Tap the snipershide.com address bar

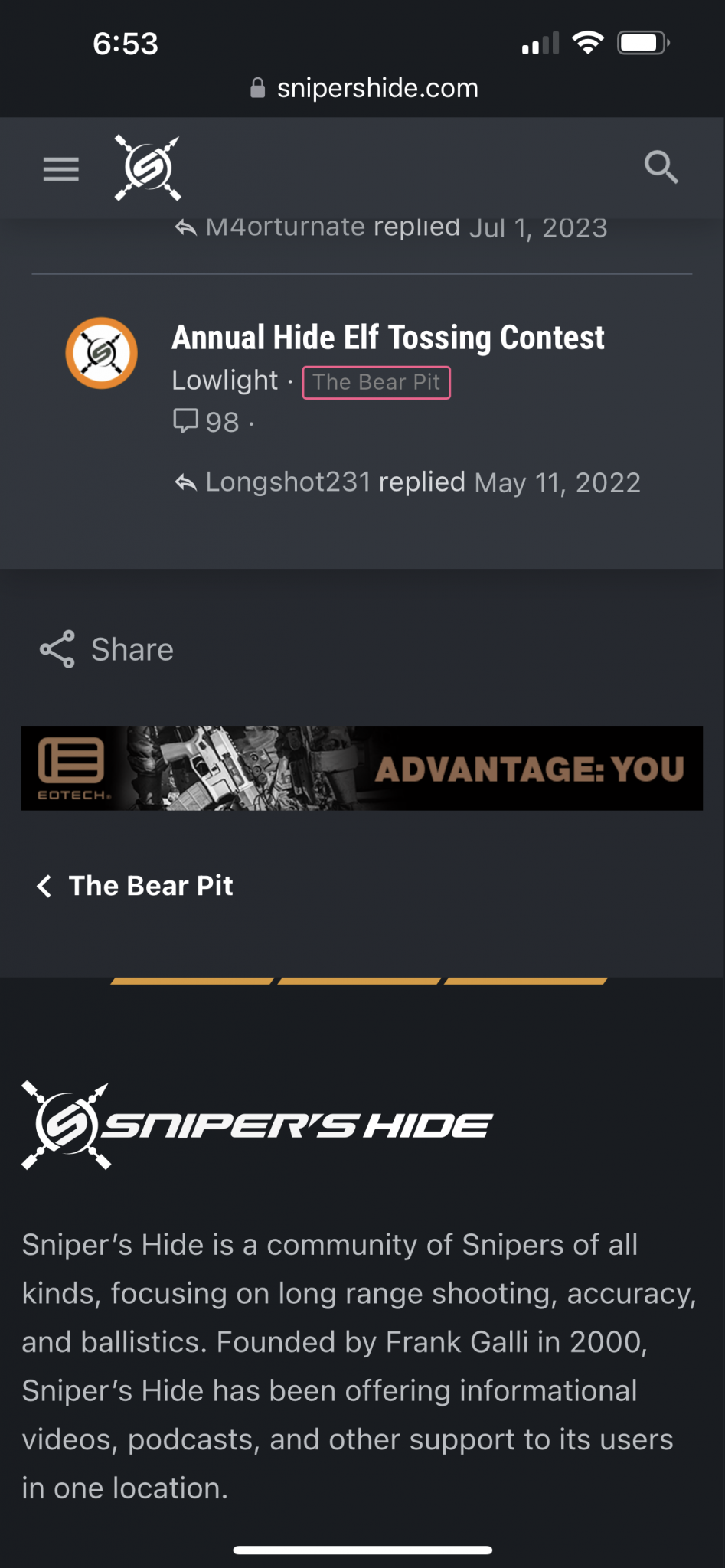pos(364,88)
